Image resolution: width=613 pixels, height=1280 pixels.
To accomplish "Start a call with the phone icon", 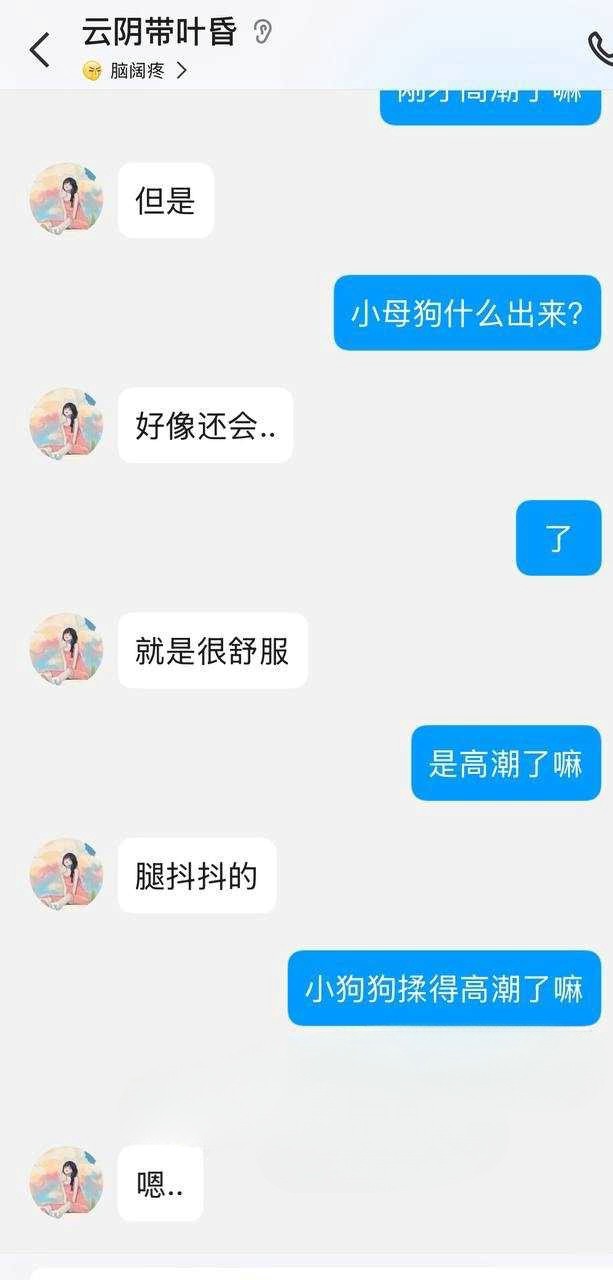I will (600, 48).
